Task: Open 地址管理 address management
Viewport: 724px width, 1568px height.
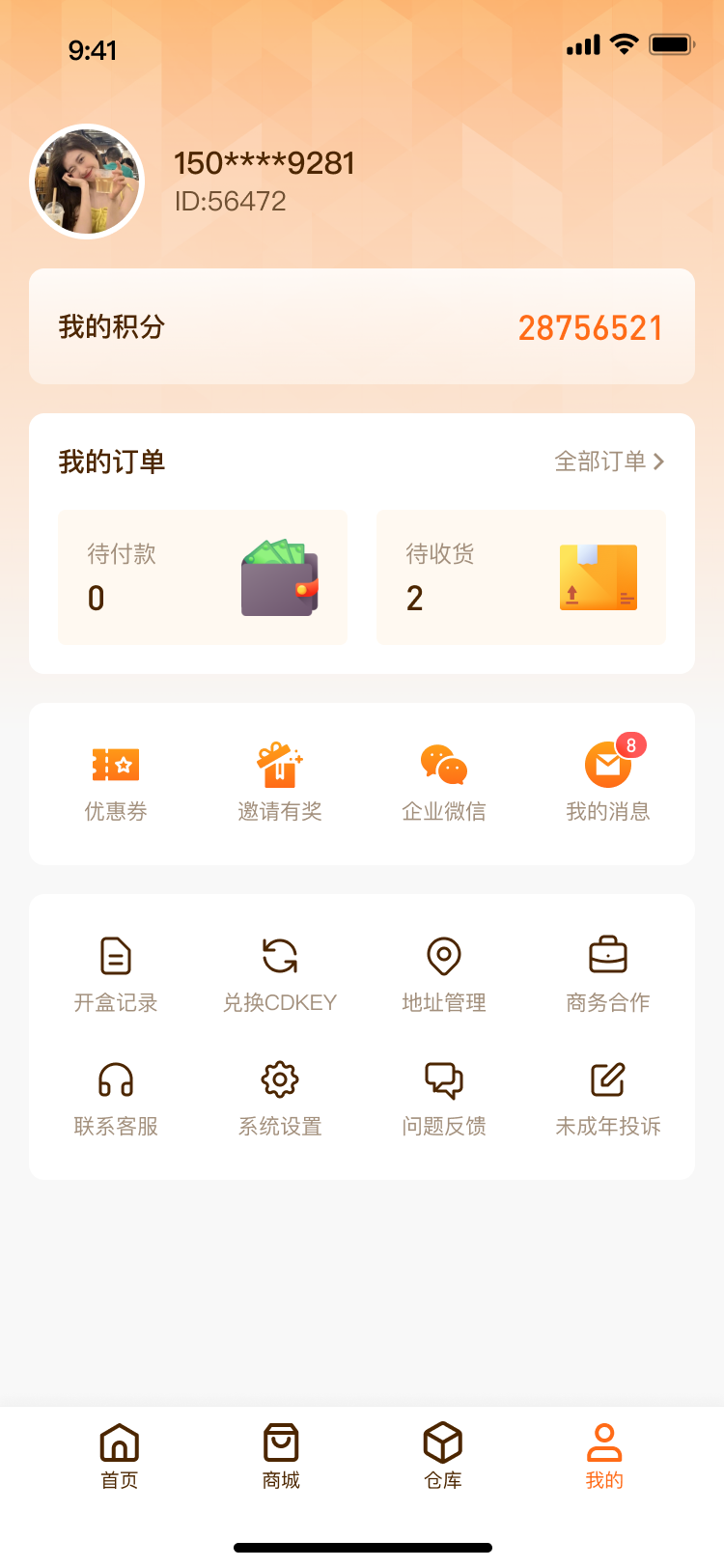Action: (x=444, y=974)
